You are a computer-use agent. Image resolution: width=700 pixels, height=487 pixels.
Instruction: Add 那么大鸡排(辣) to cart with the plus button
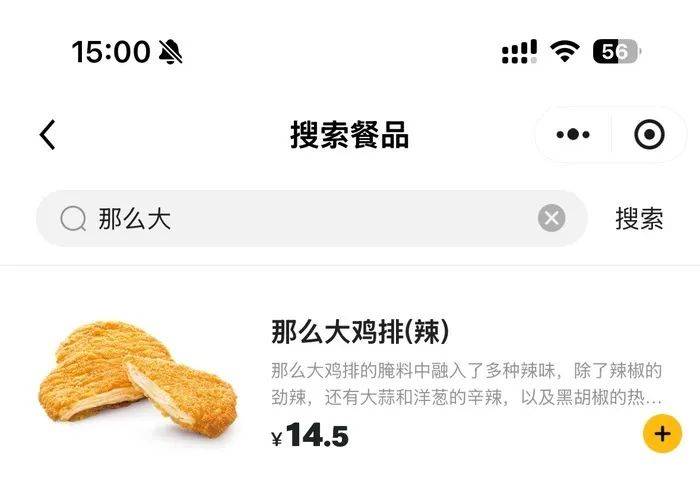661,434
